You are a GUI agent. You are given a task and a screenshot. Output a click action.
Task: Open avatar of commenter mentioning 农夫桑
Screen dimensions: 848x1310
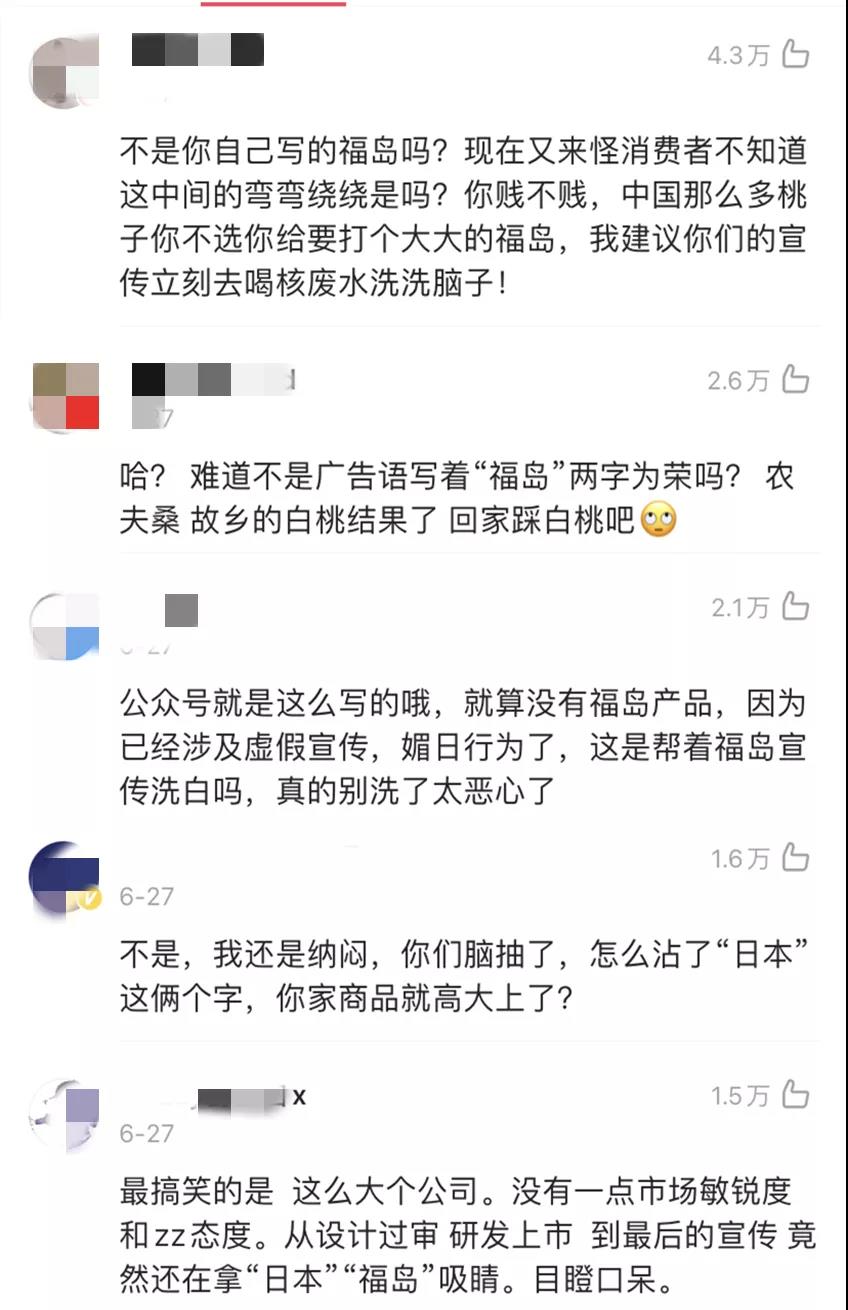point(66,397)
